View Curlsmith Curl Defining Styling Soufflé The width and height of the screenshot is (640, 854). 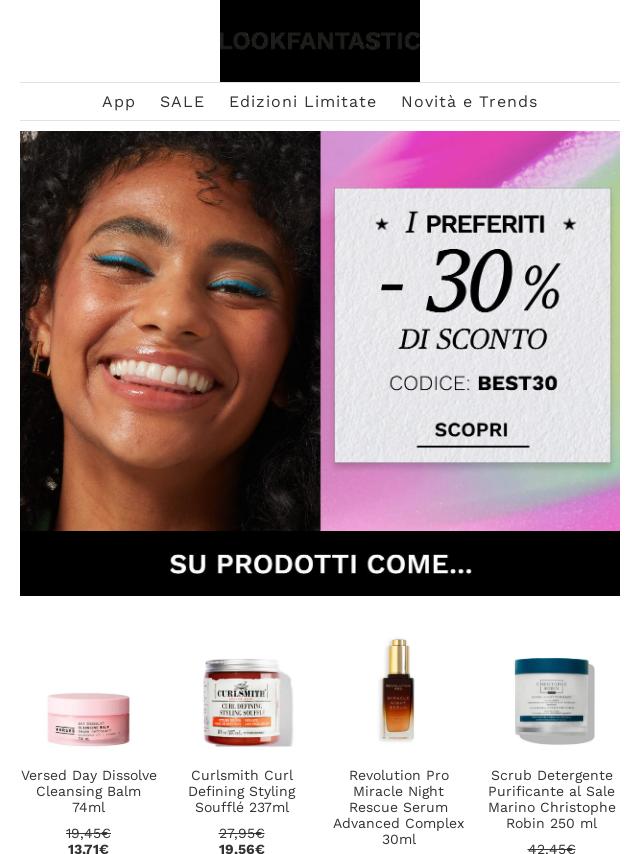pos(242,790)
